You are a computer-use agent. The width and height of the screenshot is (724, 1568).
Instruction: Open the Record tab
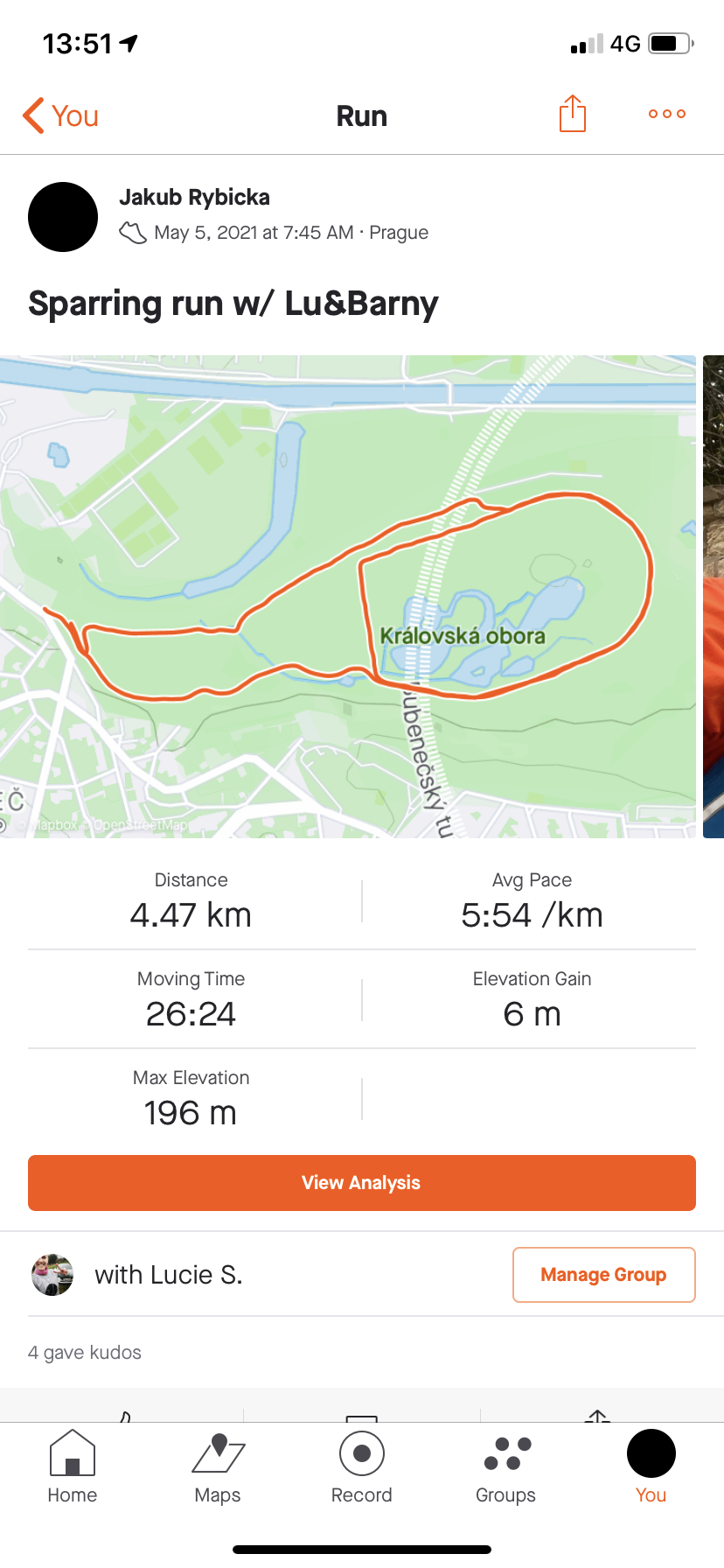point(362,1466)
